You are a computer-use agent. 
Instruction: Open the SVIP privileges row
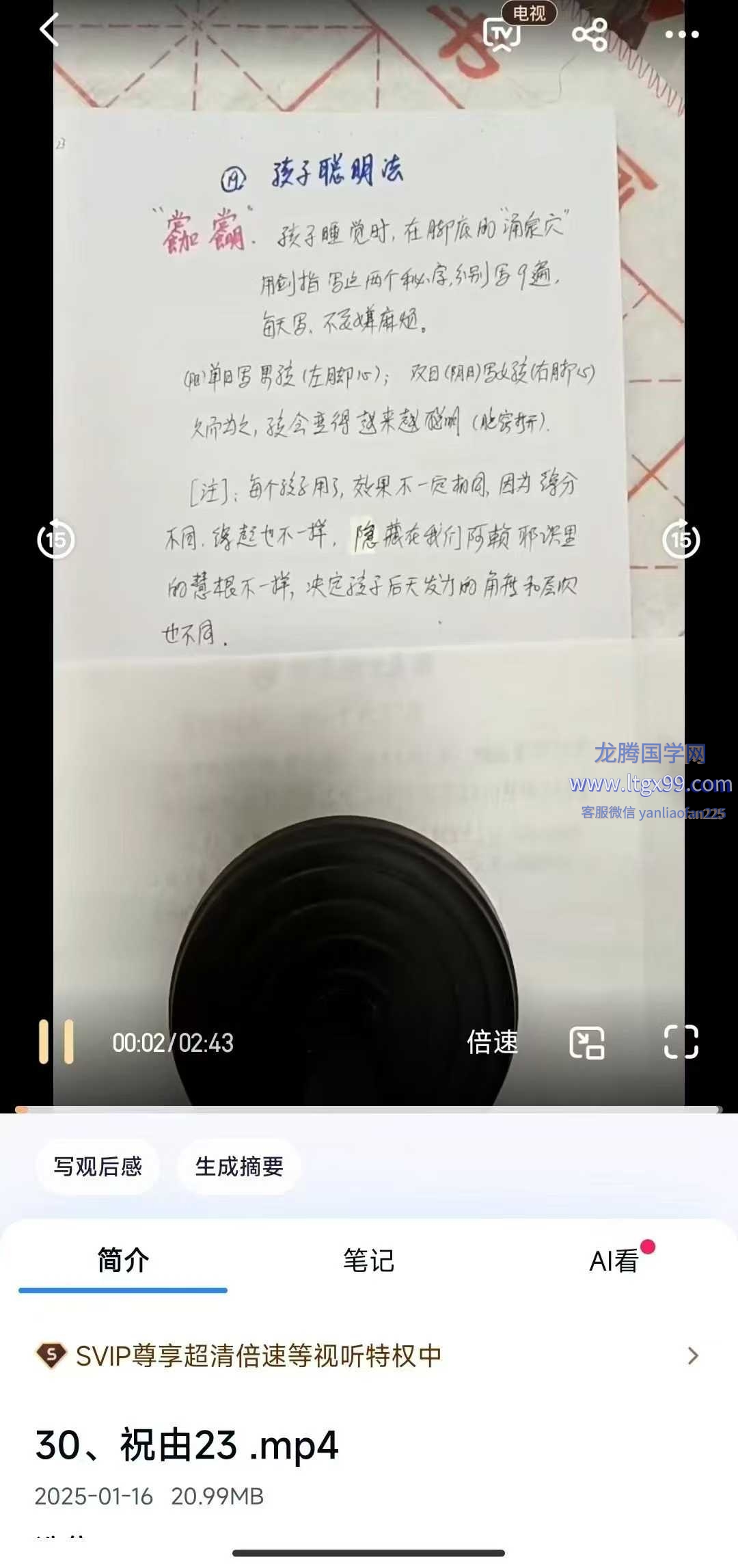click(369, 1355)
